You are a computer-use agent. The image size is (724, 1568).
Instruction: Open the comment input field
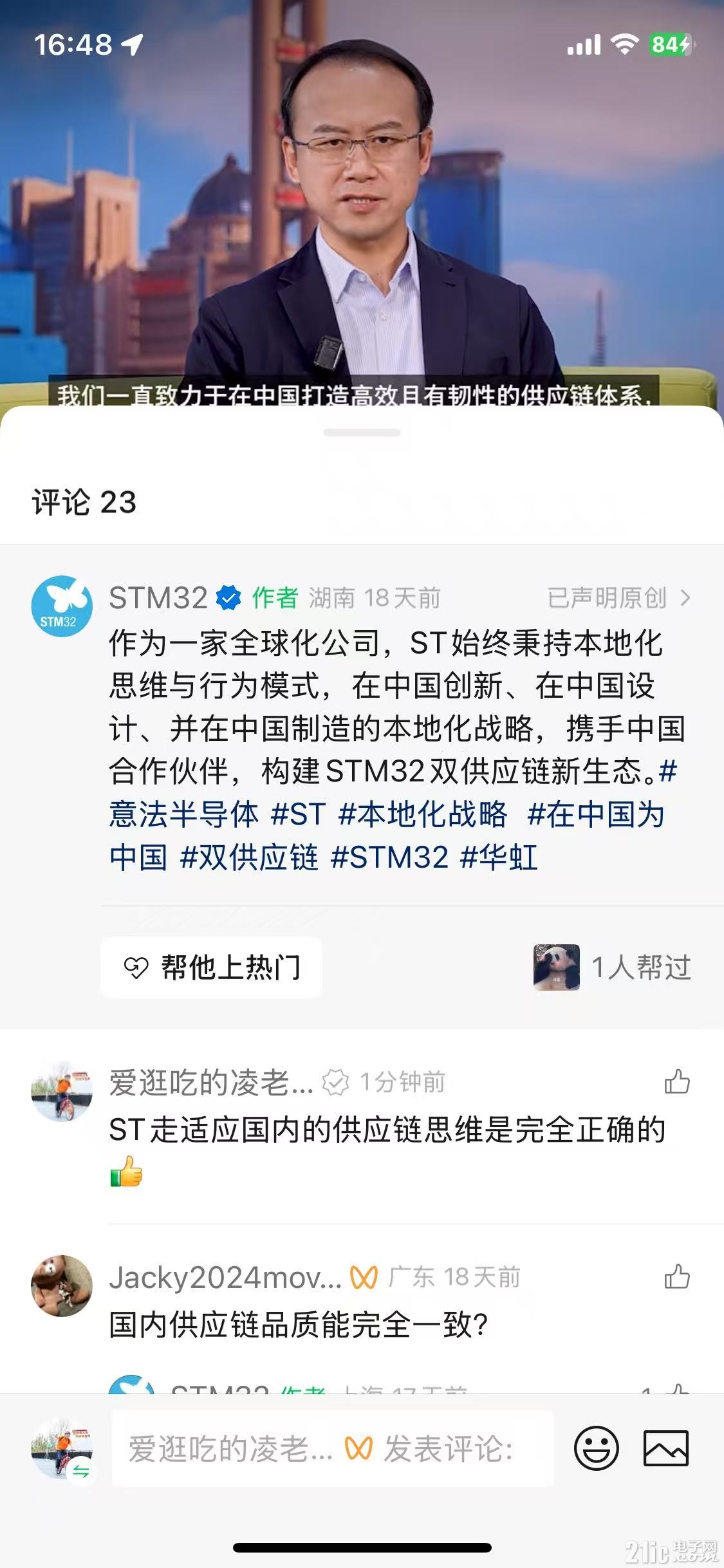tap(332, 1449)
